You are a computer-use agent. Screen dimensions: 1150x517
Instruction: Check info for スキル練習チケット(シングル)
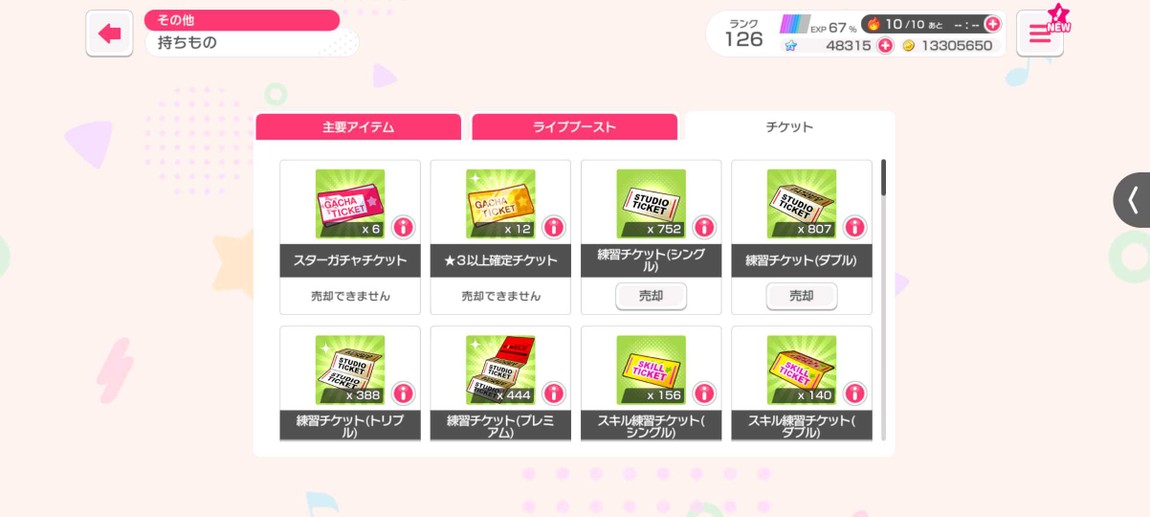pyautogui.click(x=704, y=393)
